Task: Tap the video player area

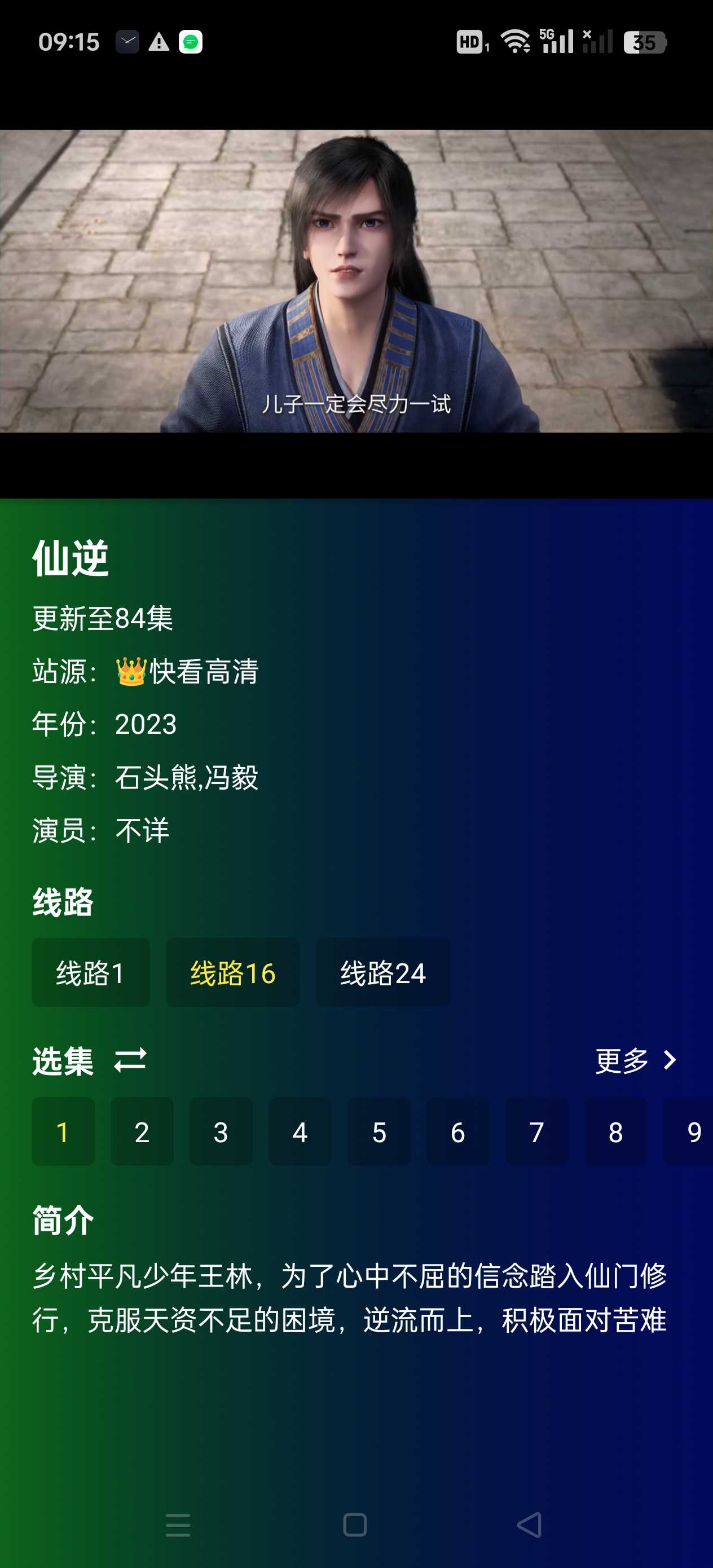Action: pos(356,281)
